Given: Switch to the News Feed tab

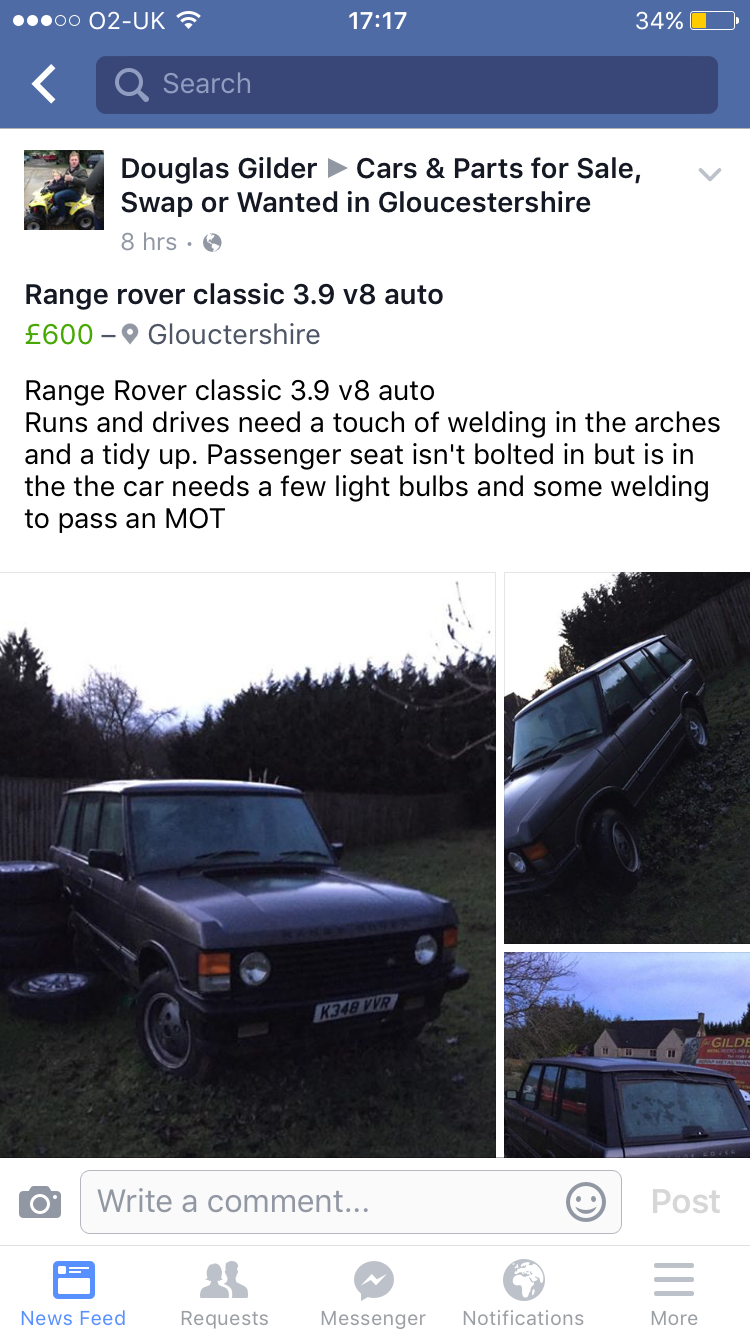Looking at the screenshot, I should click(74, 1293).
